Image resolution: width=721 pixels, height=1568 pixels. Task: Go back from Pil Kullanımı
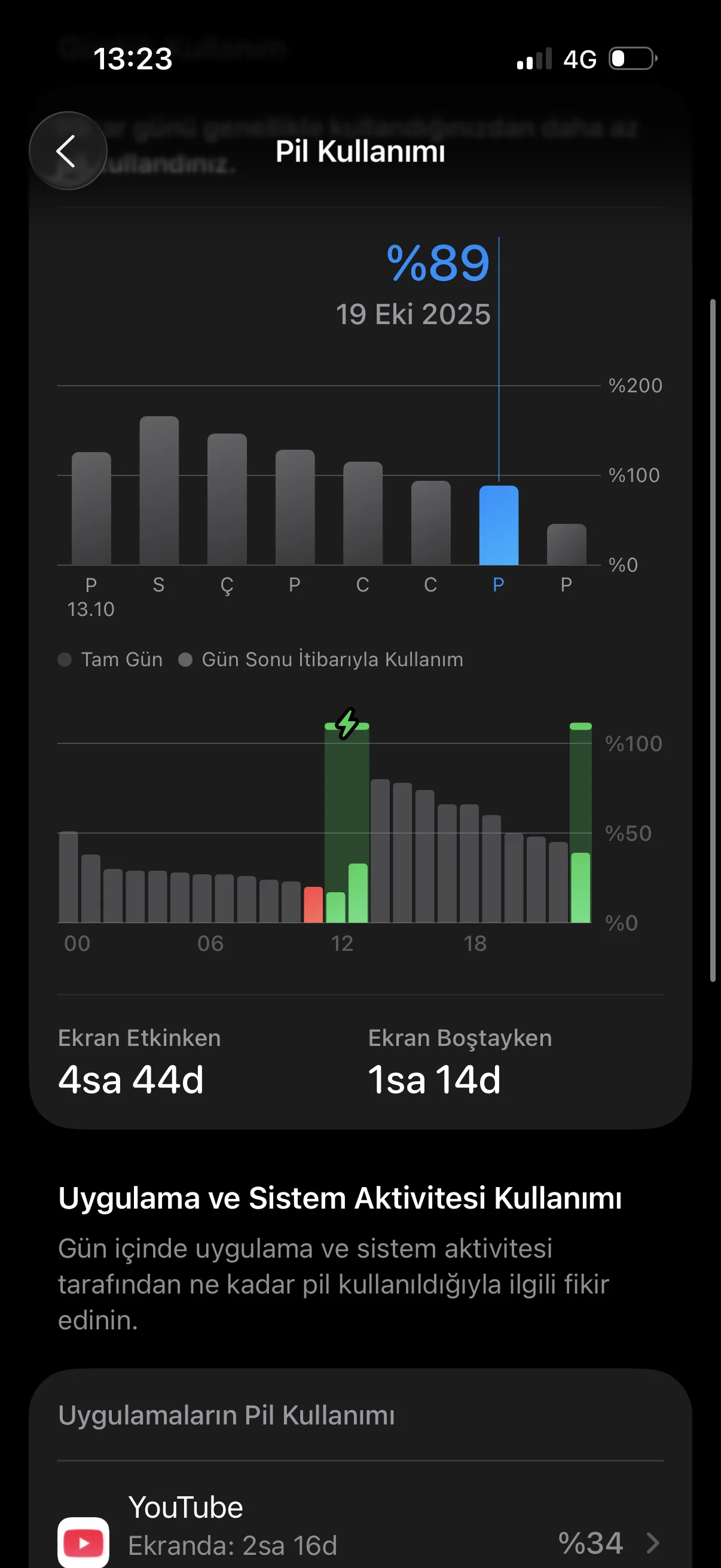(68, 151)
